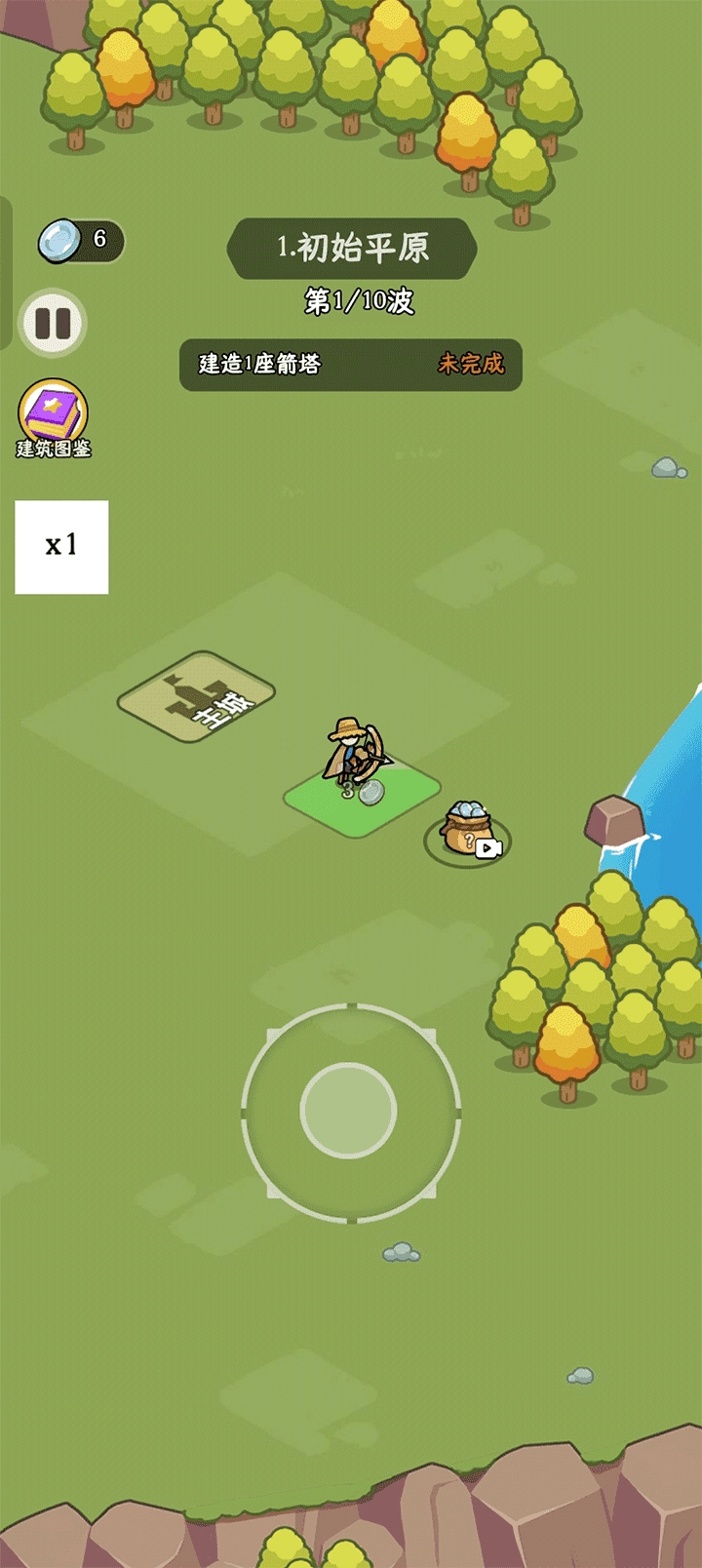This screenshot has width=702, height=1568.
Task: Open the 建造1座箭塔 quest banner
Action: [x=351, y=365]
